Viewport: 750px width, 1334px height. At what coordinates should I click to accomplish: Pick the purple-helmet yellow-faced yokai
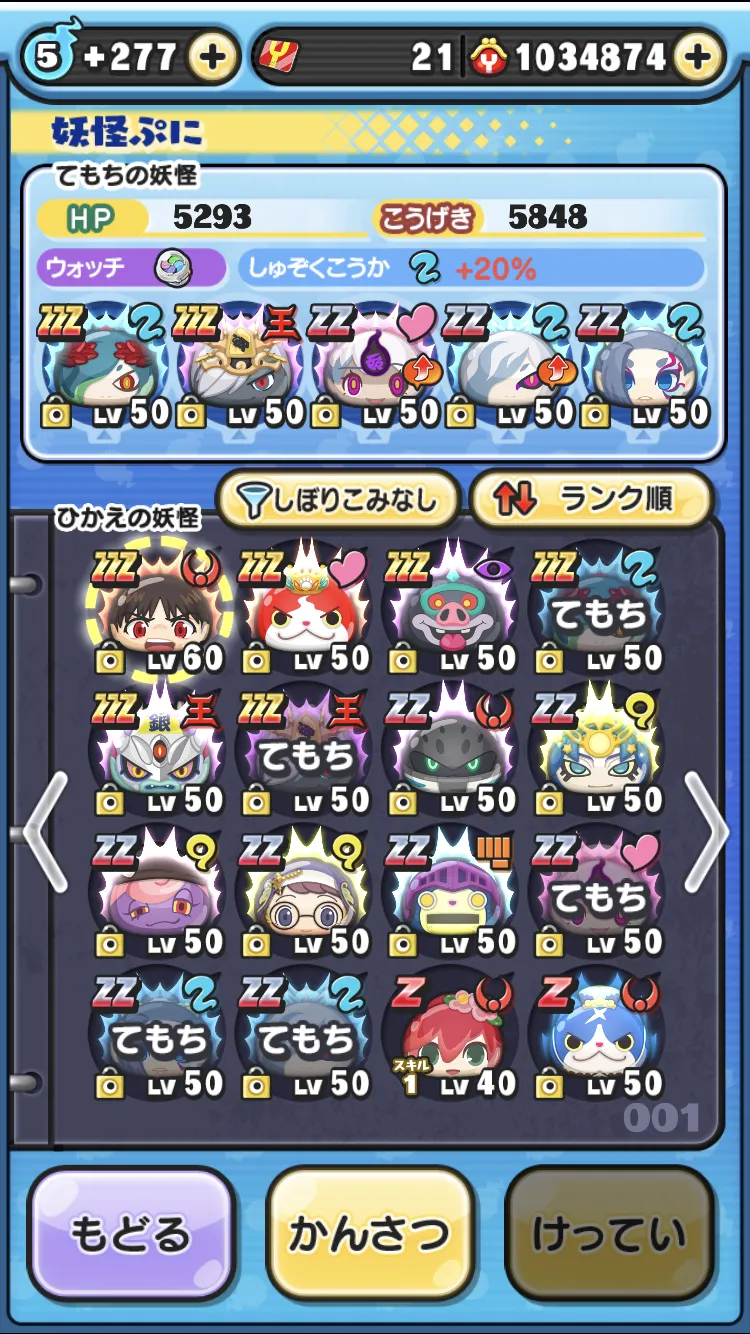coord(451,894)
